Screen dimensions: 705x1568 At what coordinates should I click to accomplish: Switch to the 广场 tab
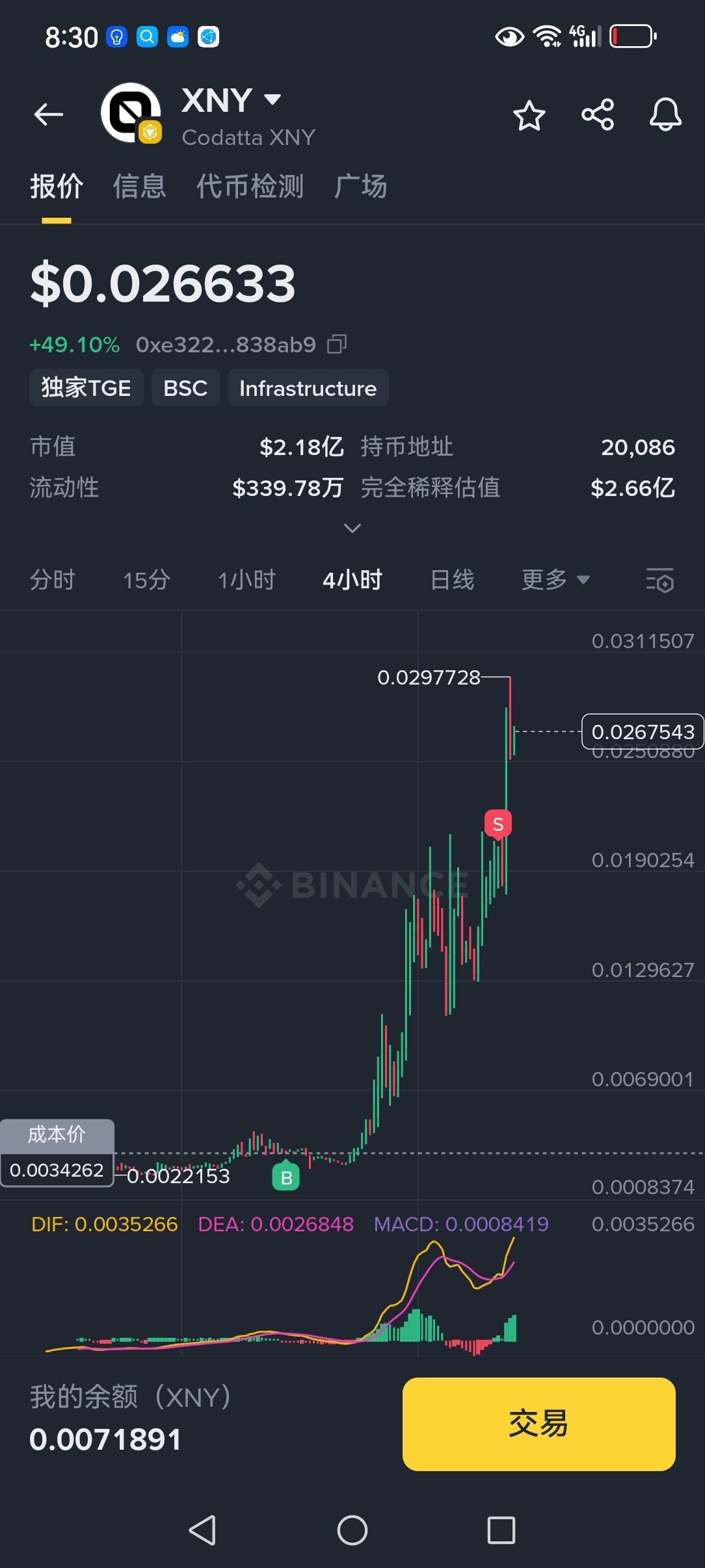[x=360, y=187]
